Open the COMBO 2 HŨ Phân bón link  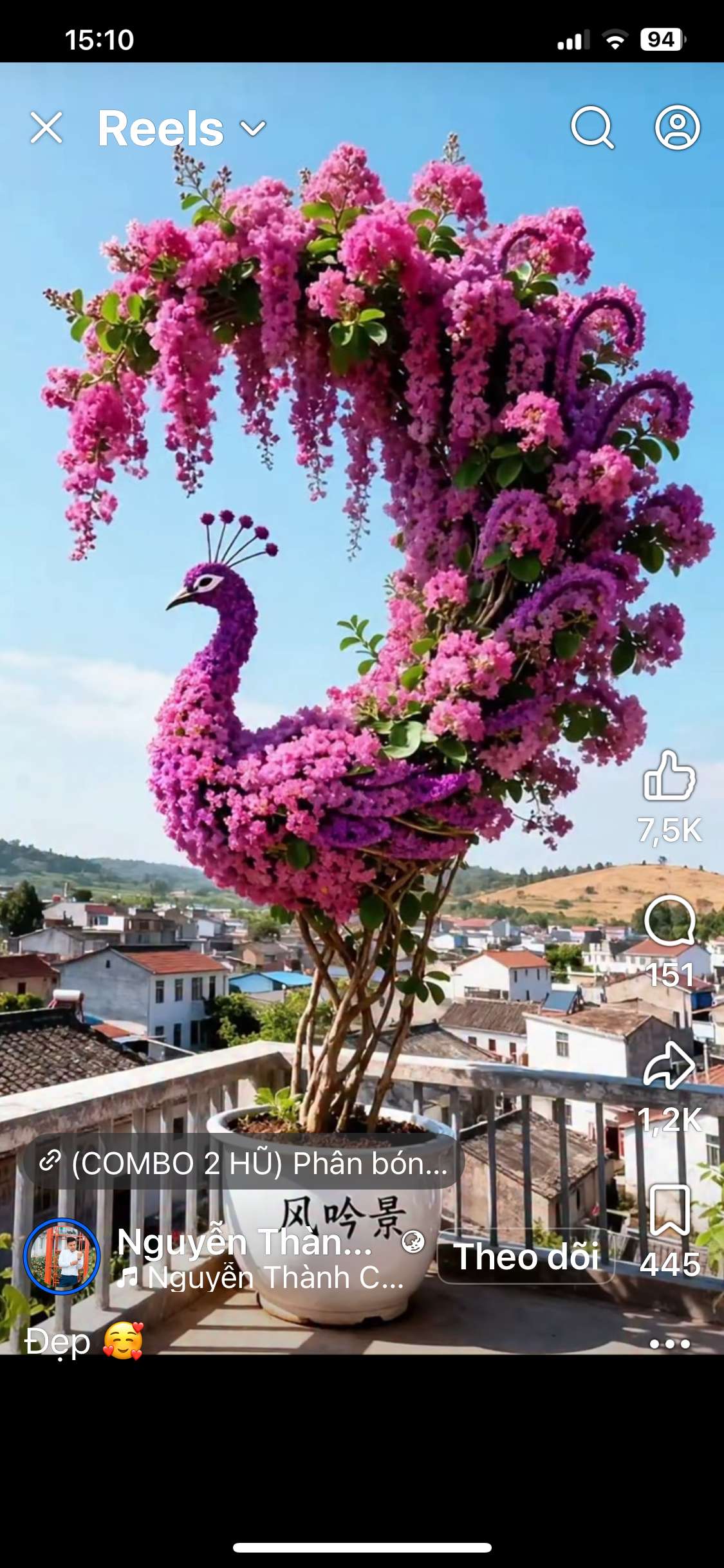(245, 1163)
